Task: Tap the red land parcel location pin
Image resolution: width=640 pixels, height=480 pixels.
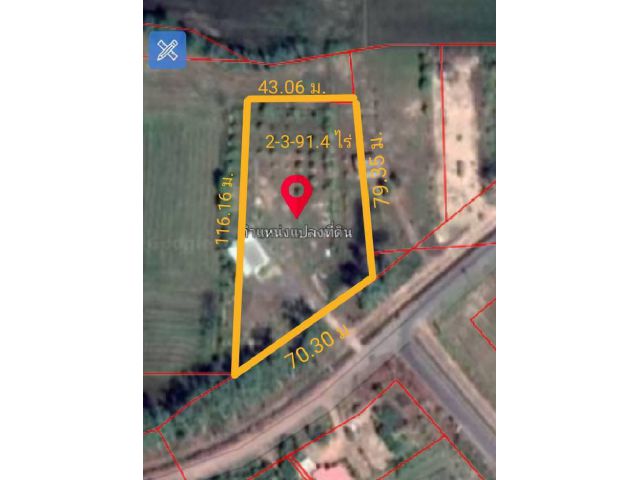Action: click(296, 193)
